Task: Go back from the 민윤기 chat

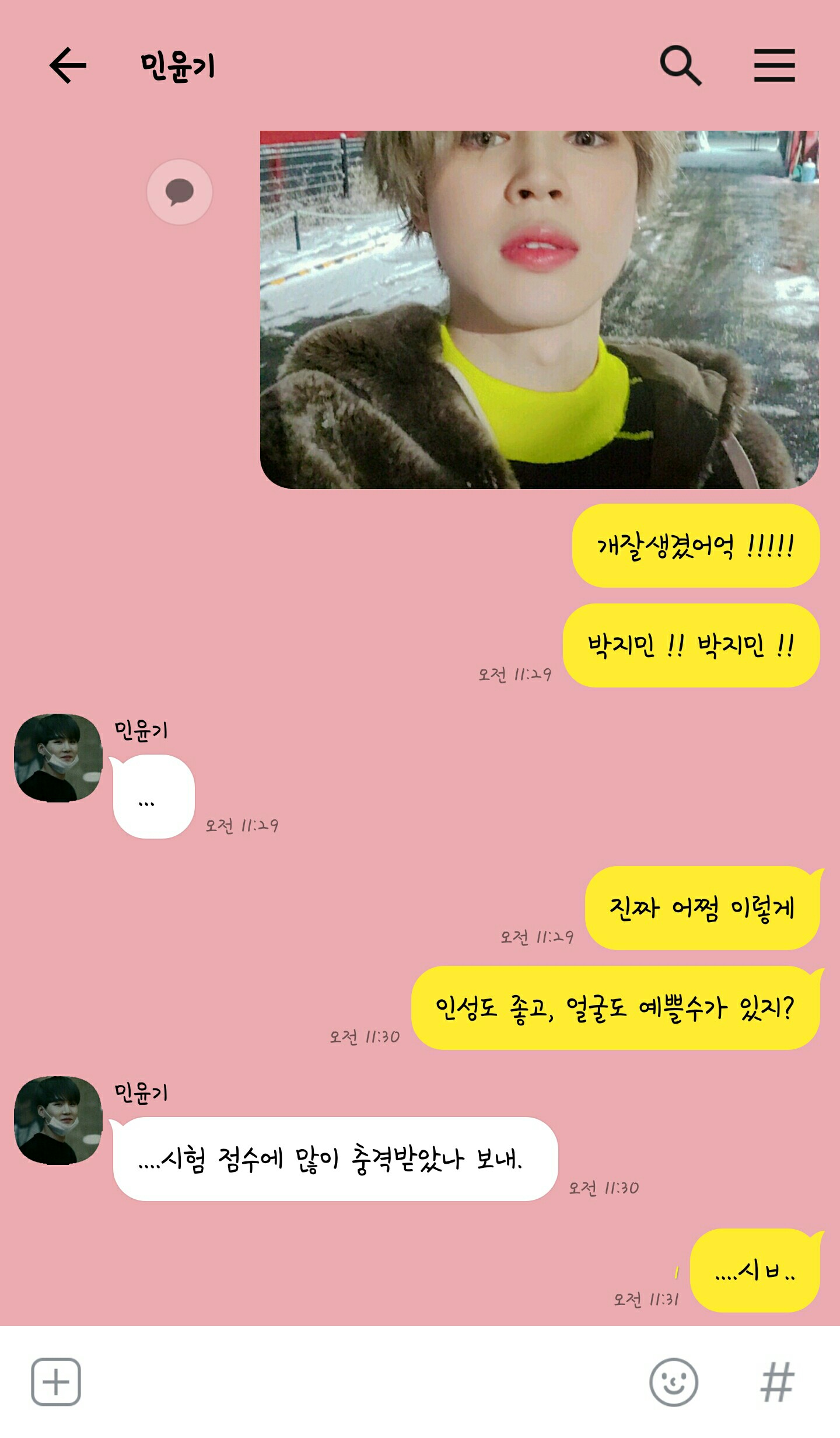Action: coord(68,65)
